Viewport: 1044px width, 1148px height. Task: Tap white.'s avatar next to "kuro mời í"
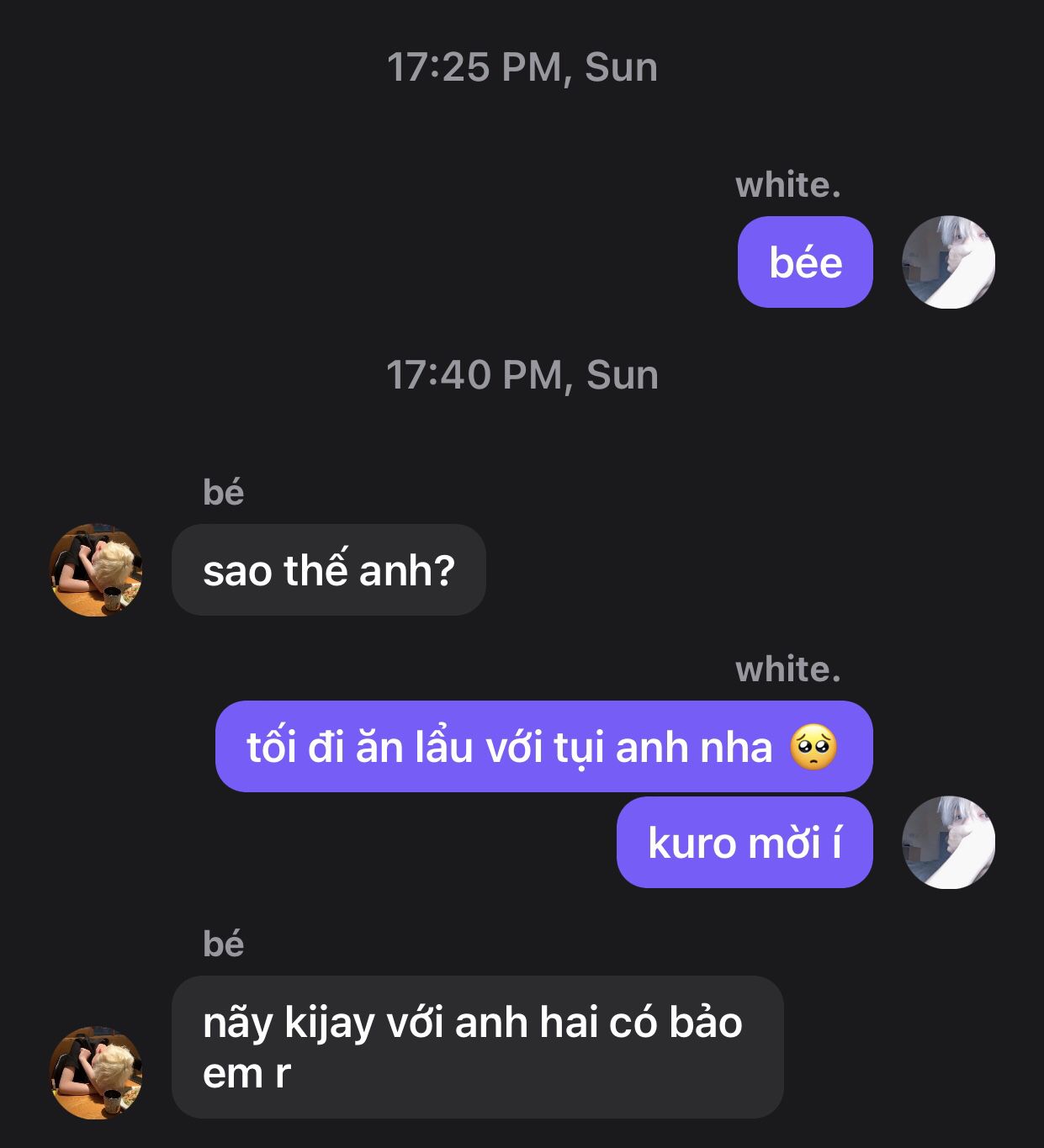[948, 843]
